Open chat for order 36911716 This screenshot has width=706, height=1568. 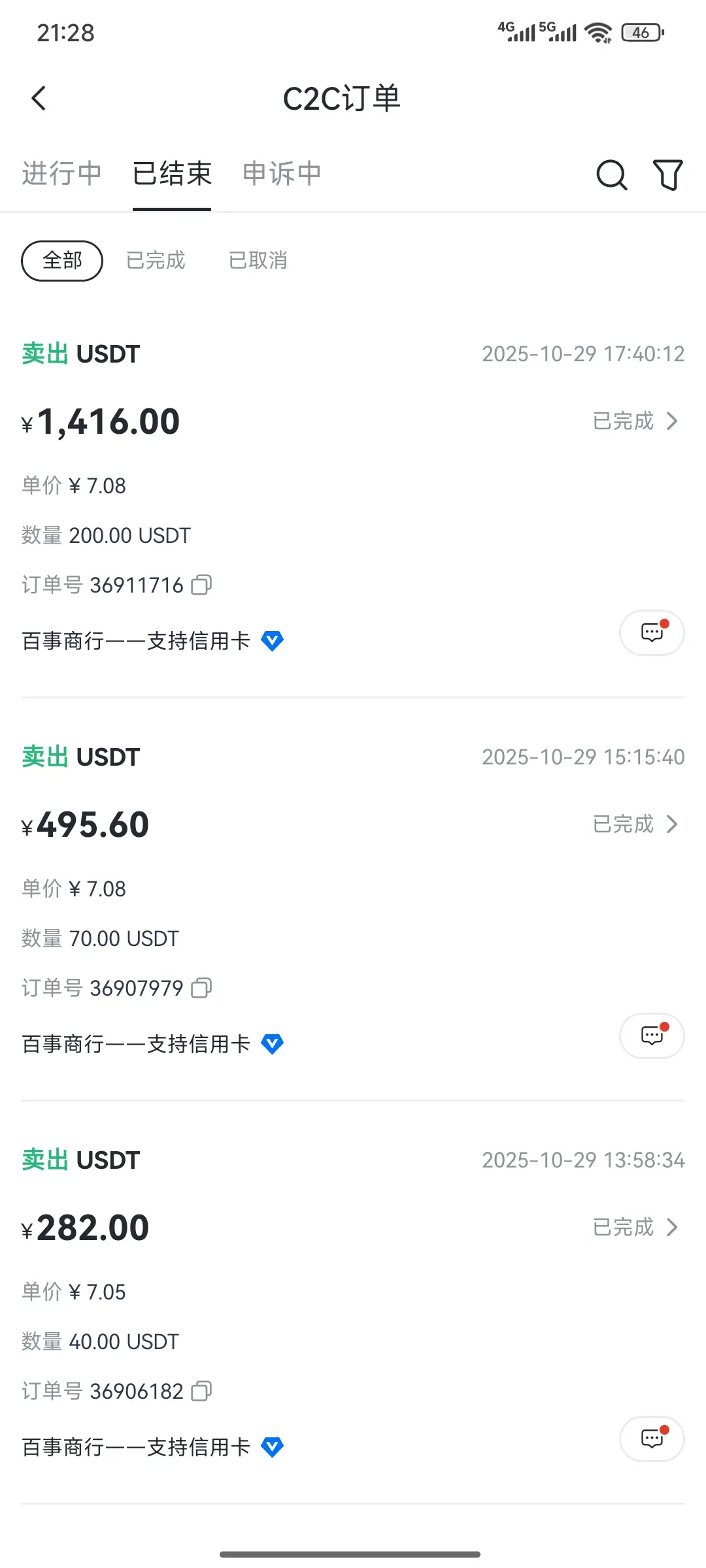pyautogui.click(x=652, y=632)
